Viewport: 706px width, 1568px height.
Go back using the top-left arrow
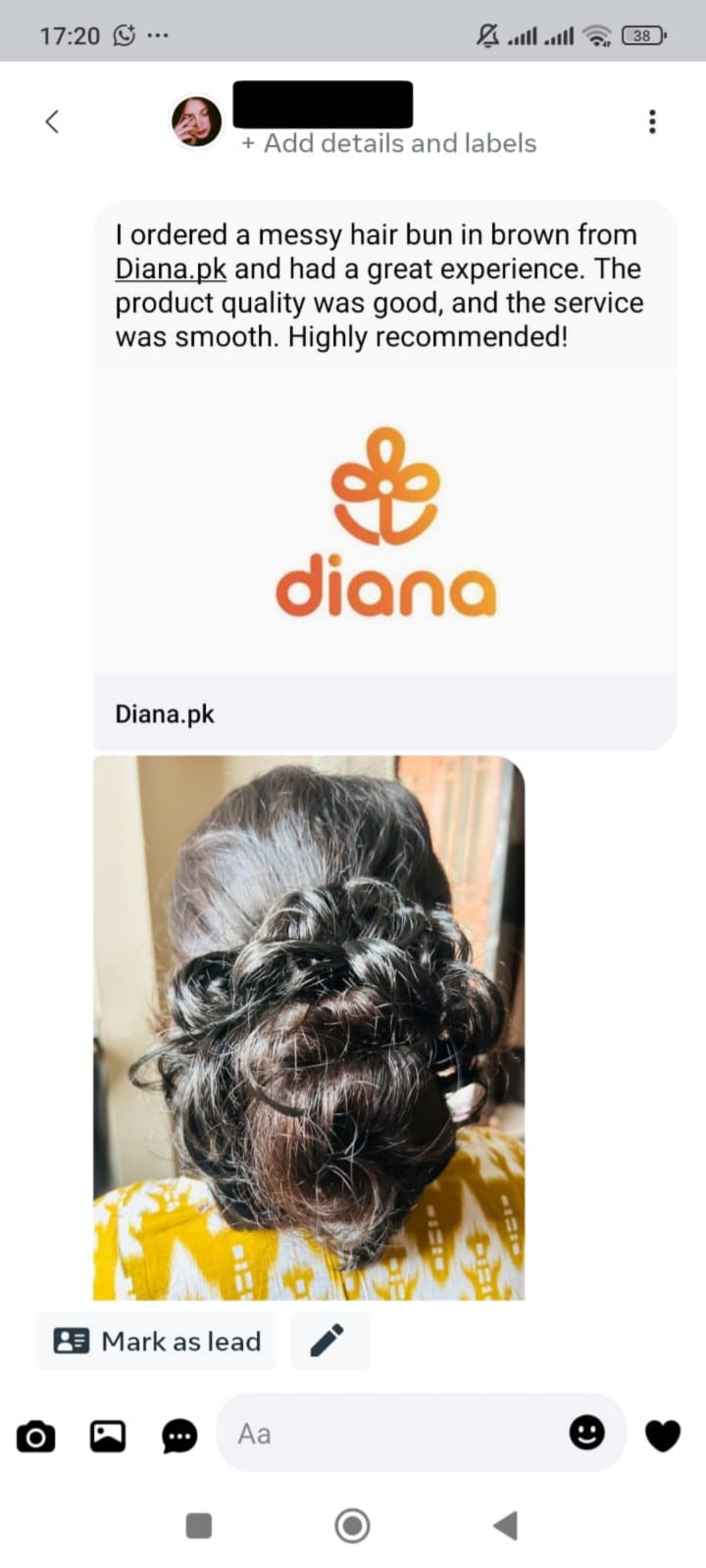pyautogui.click(x=52, y=122)
